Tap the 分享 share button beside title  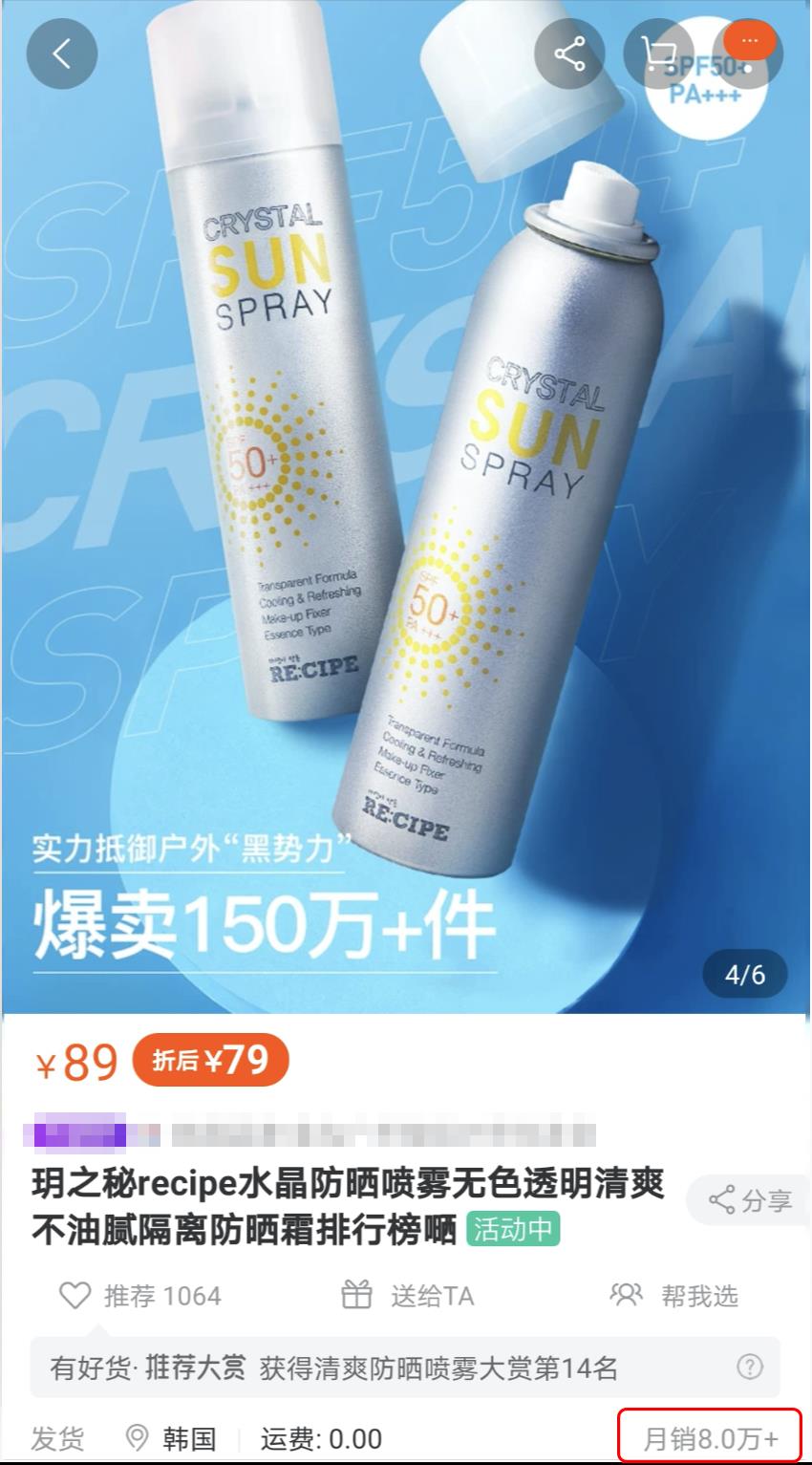pyautogui.click(x=751, y=1200)
